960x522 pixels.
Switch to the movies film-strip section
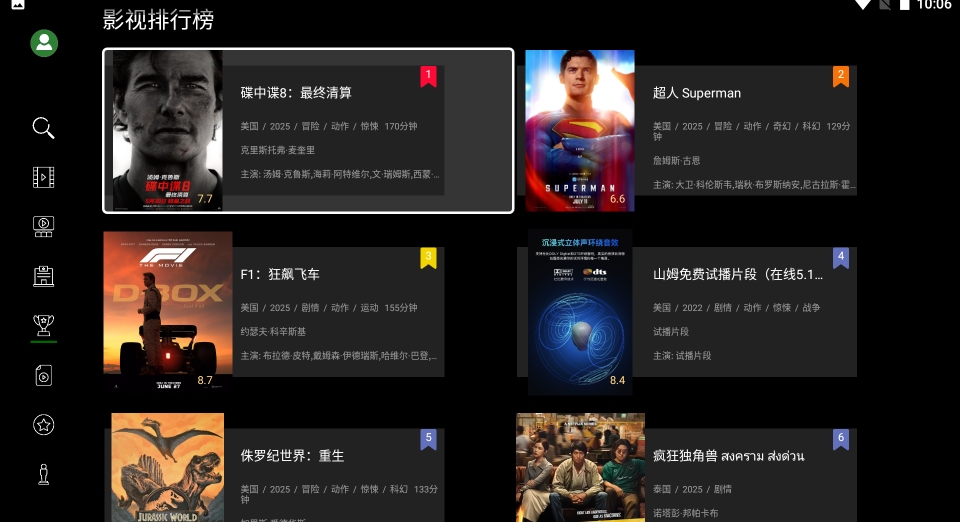pos(44,178)
